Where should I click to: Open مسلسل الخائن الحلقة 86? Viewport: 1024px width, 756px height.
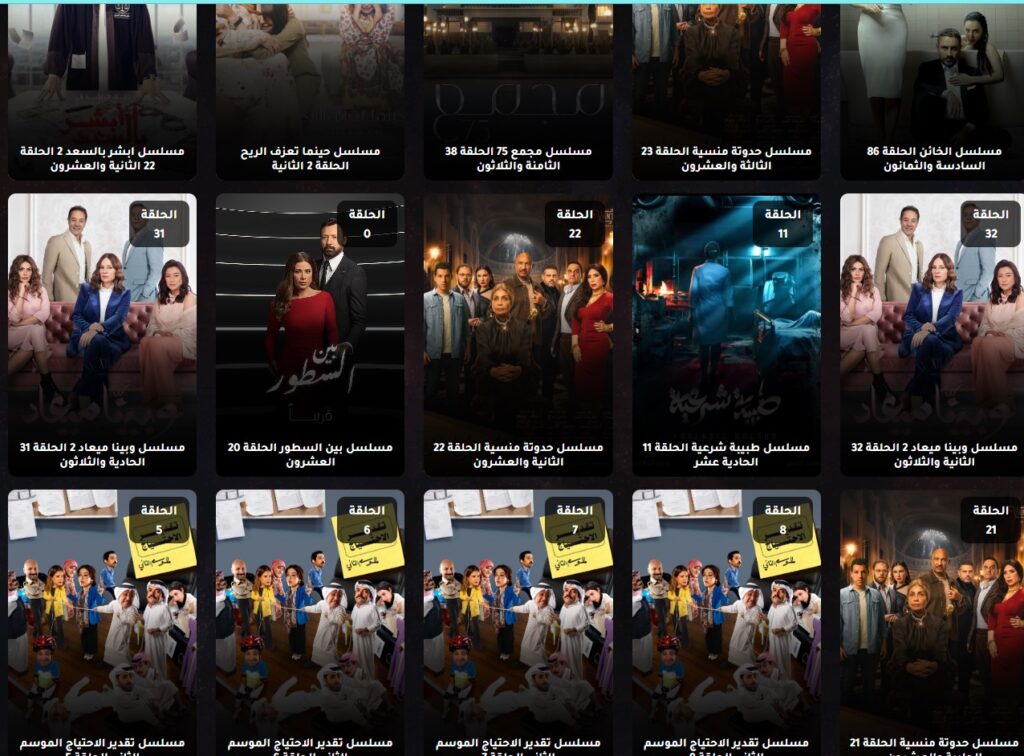(932, 90)
